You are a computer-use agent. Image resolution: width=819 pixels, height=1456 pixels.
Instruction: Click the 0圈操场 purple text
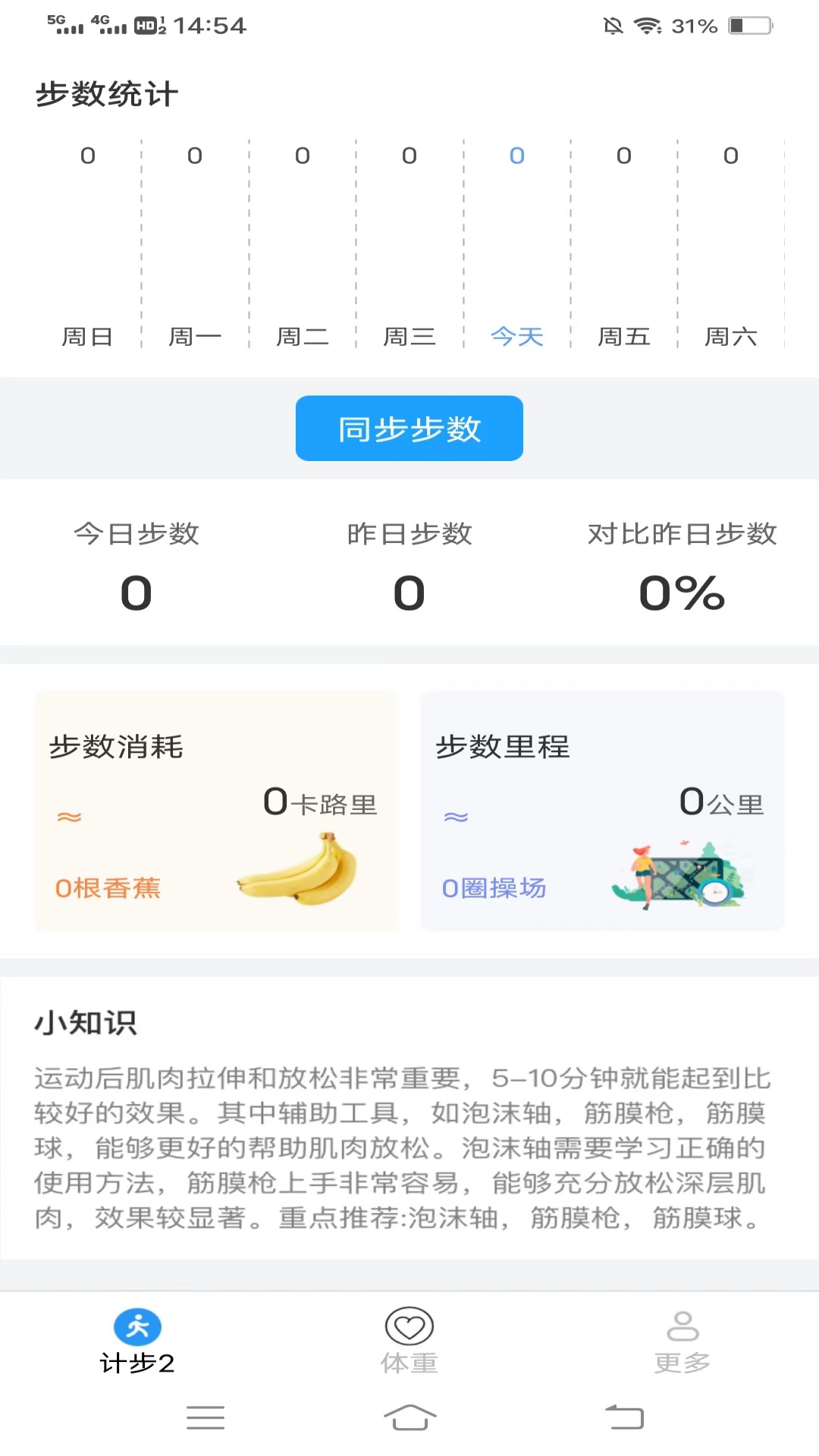coord(494,889)
